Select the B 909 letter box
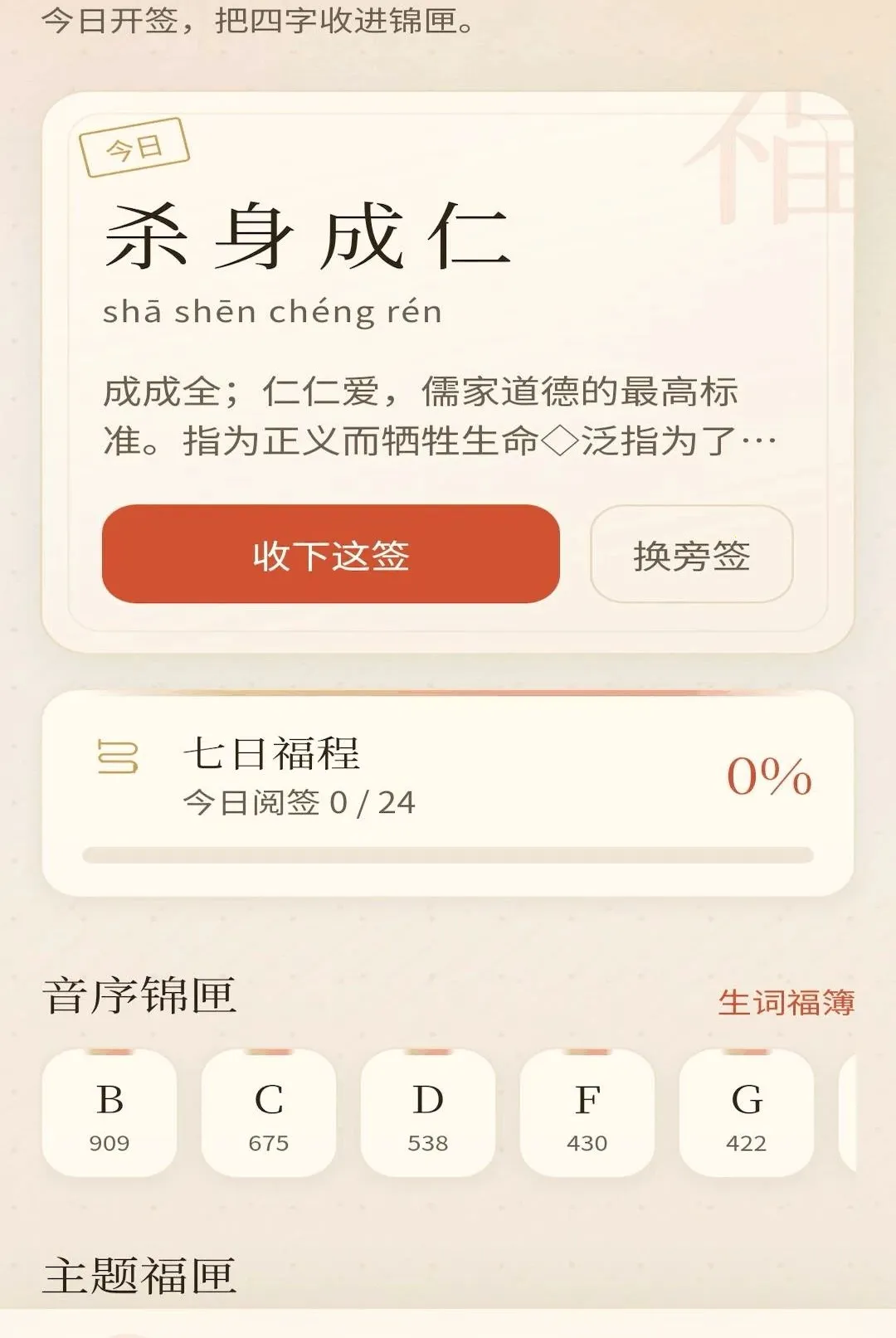Image resolution: width=896 pixels, height=1338 pixels. point(110,1113)
